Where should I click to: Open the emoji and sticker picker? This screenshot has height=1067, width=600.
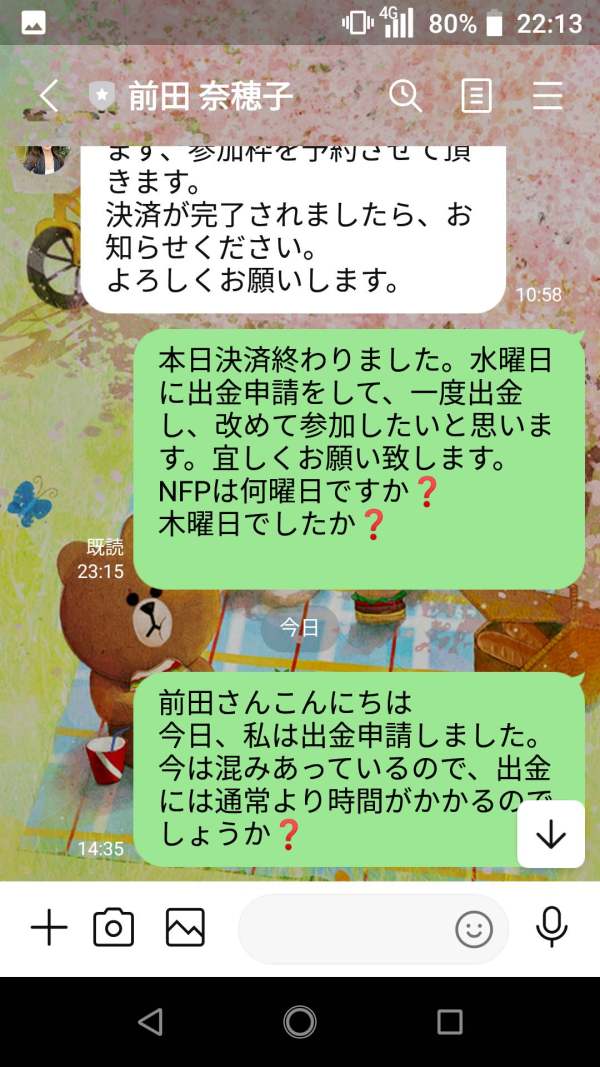[474, 930]
